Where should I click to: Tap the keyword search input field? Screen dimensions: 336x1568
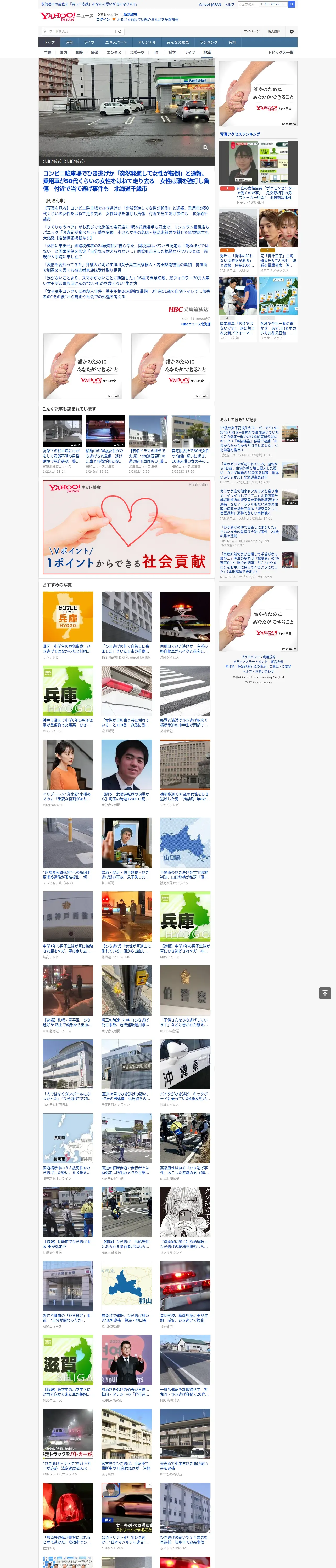click(x=79, y=31)
